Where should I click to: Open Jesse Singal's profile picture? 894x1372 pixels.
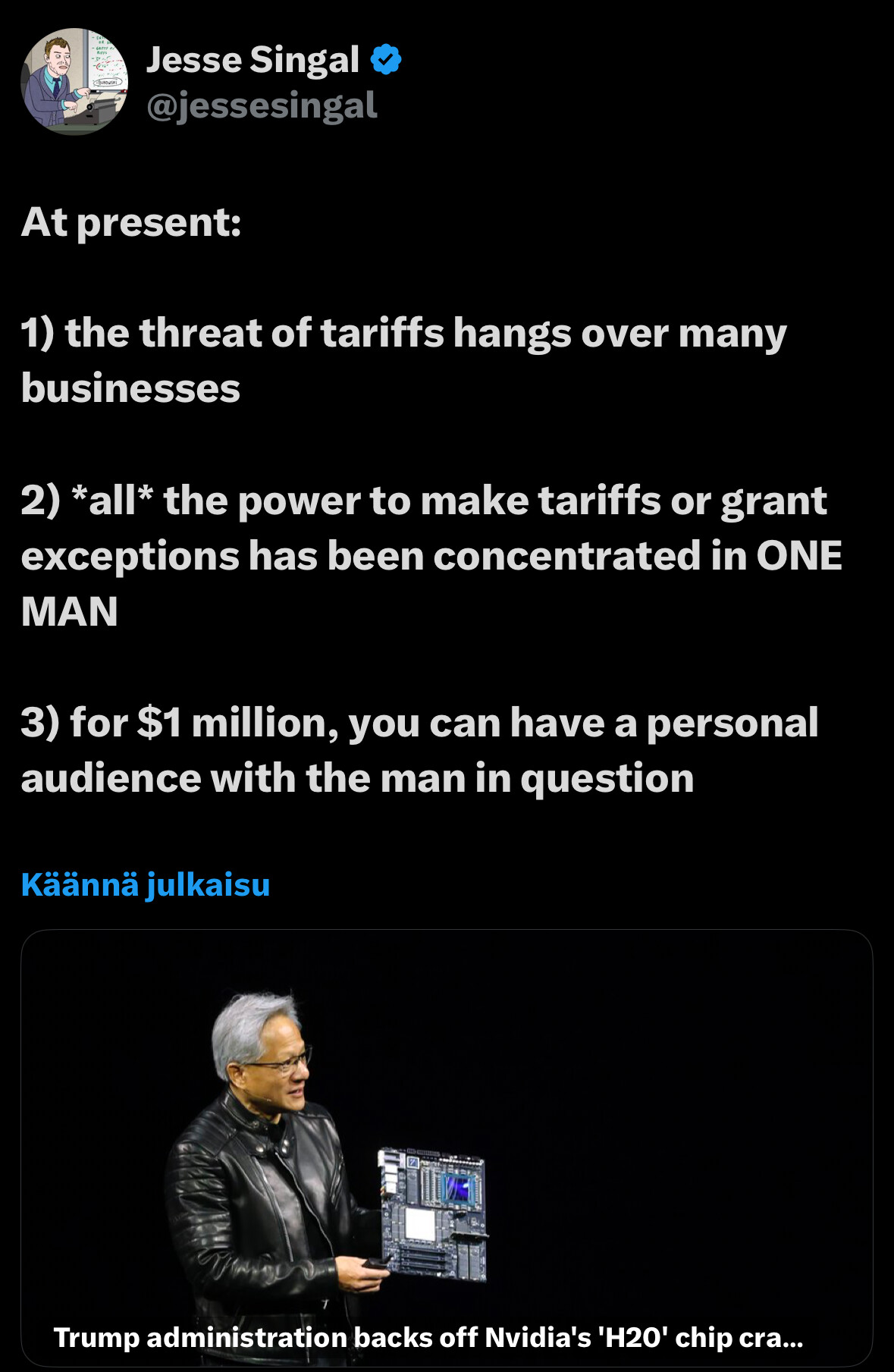[x=74, y=82]
